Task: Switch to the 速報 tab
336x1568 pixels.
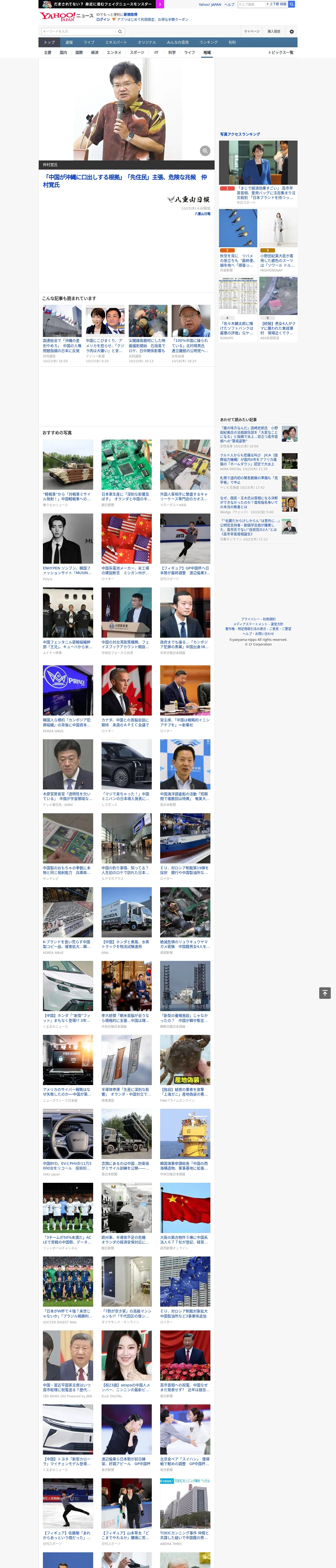Action: pyautogui.click(x=69, y=43)
